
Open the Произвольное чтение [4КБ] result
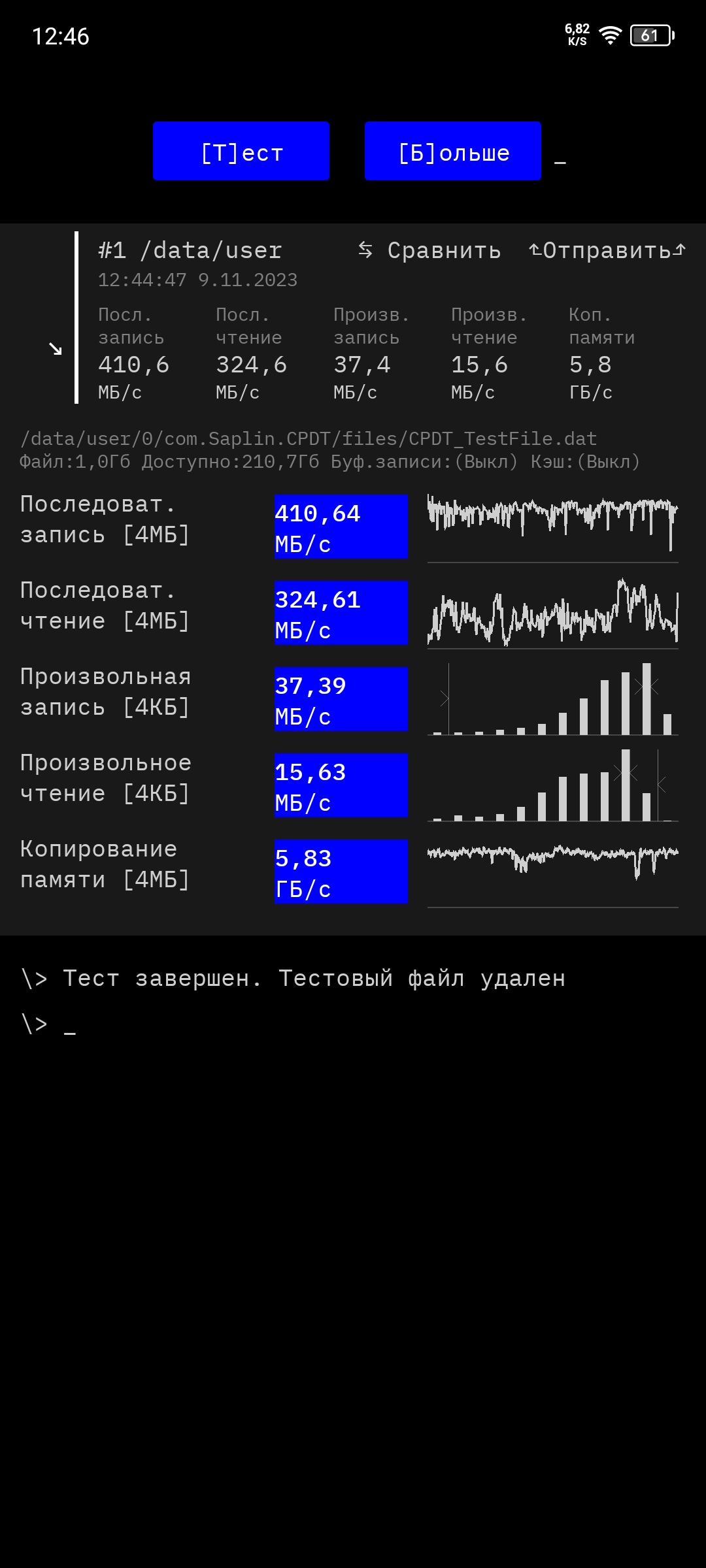tap(349, 785)
